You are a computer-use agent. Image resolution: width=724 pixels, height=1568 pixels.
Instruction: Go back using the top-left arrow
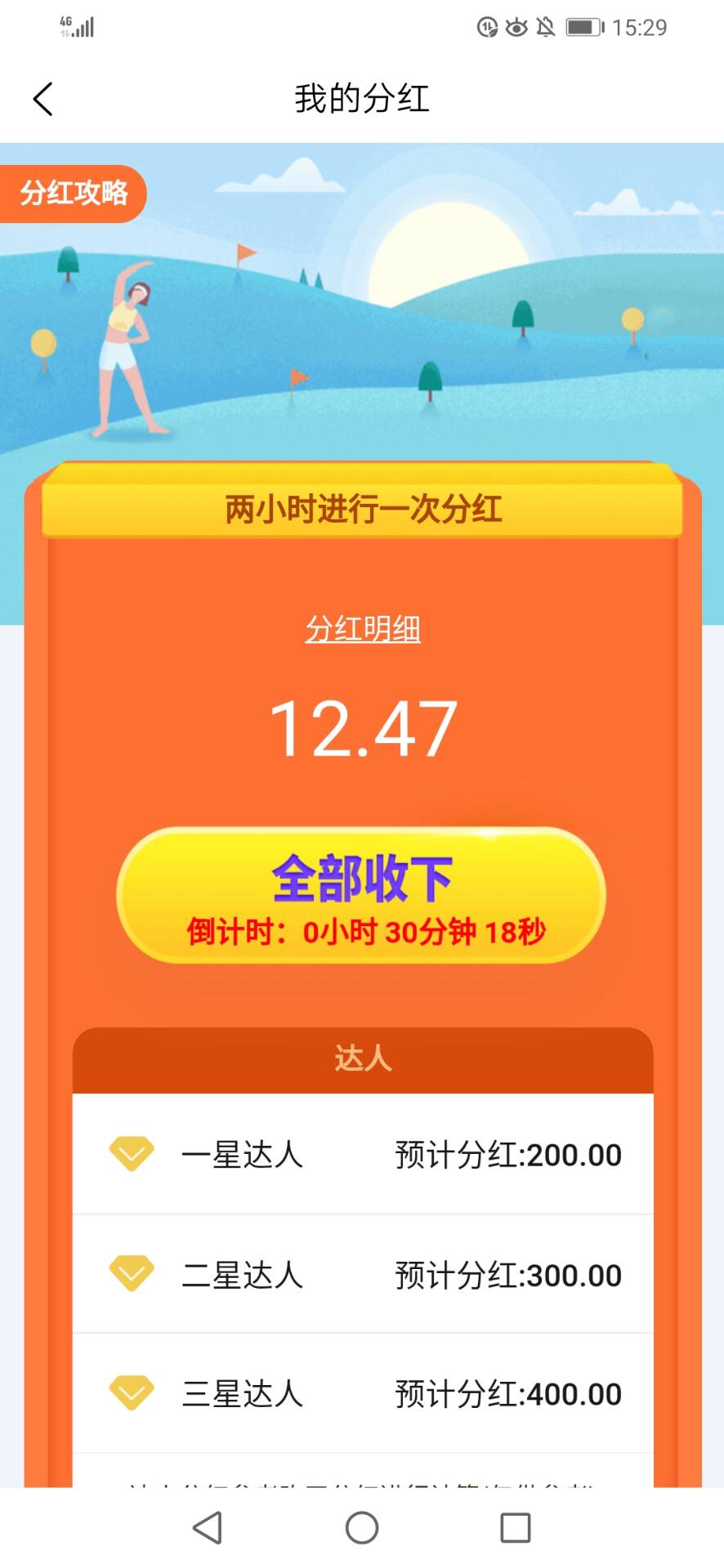43,99
